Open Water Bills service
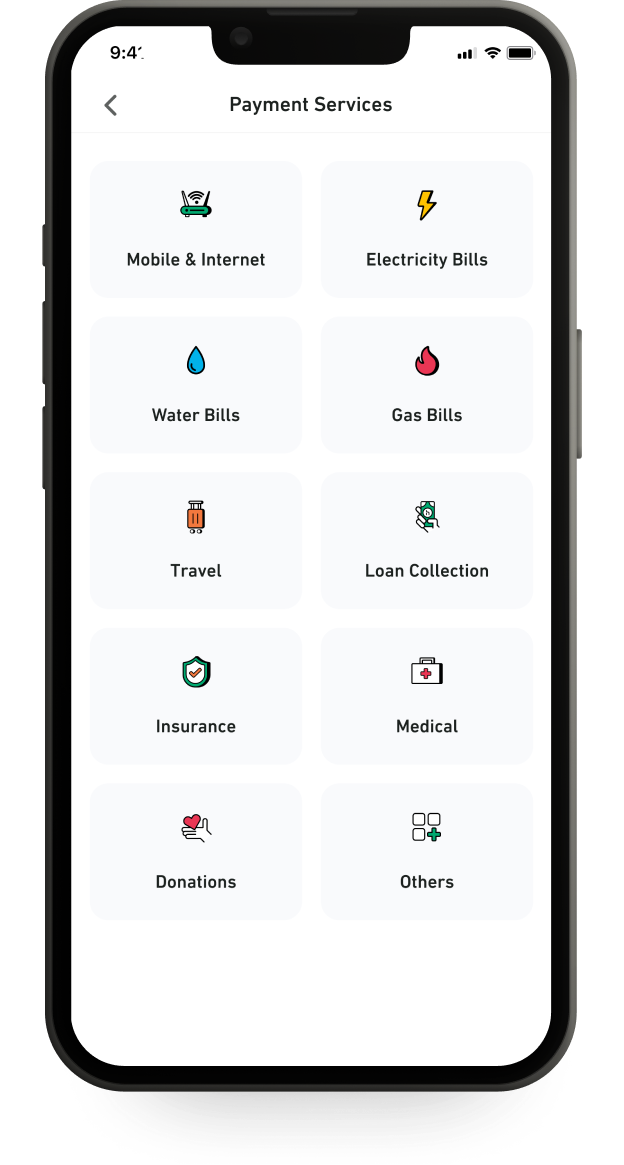This screenshot has width=624, height=1165. click(196, 385)
